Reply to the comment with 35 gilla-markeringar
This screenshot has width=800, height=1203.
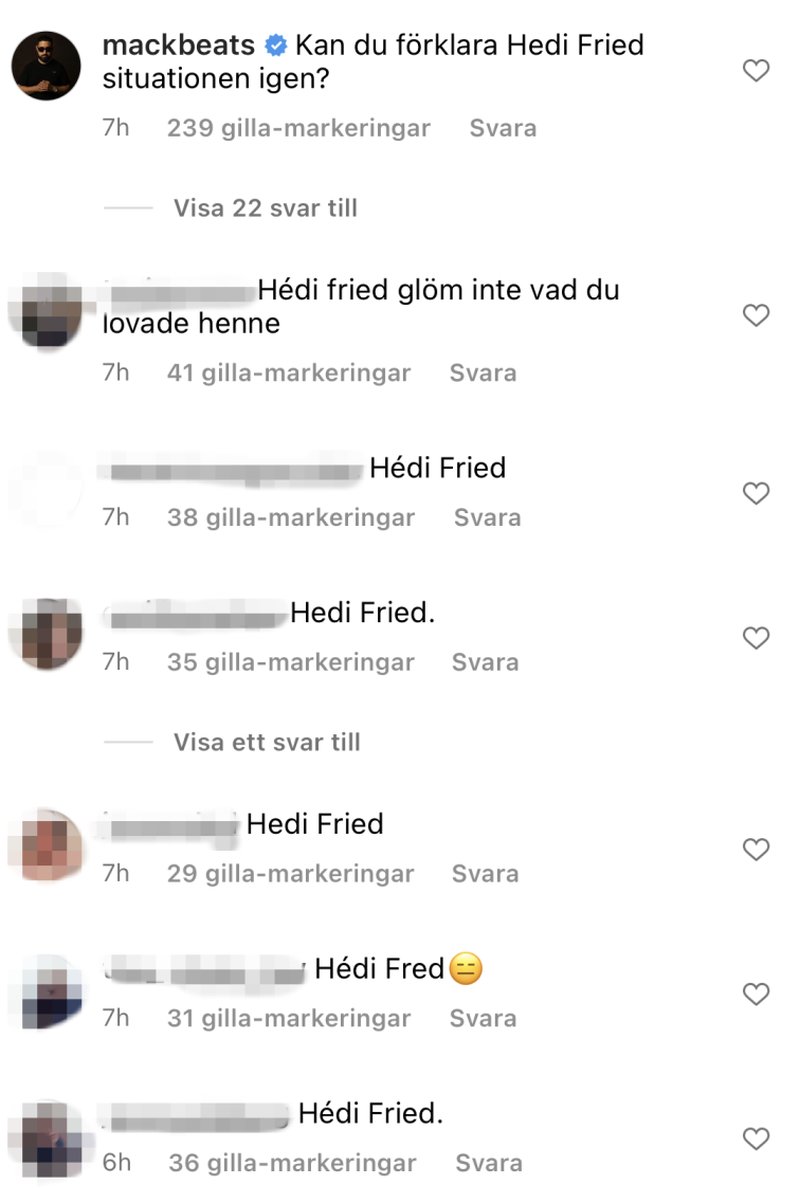pyautogui.click(x=485, y=662)
